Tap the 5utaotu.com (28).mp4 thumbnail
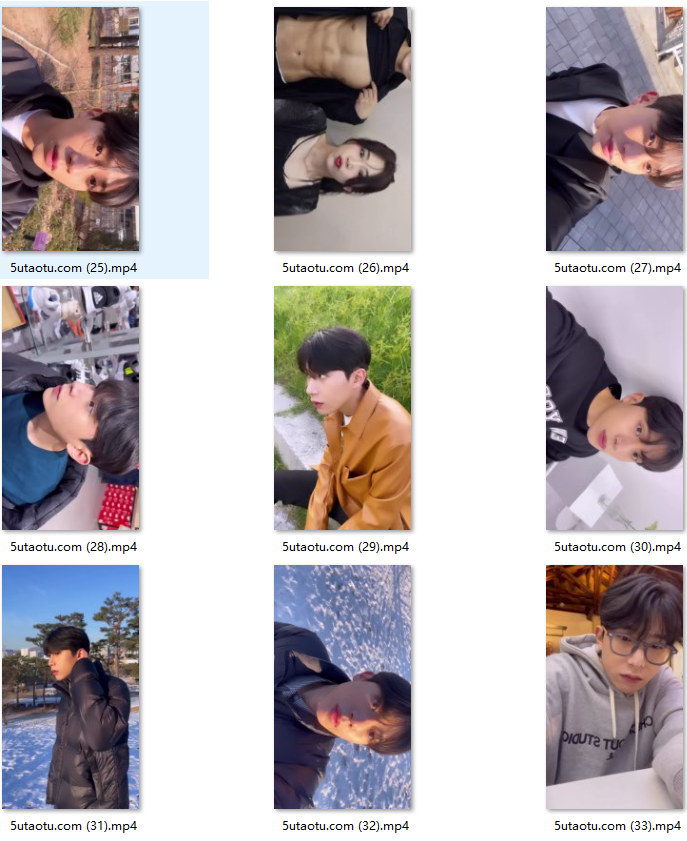687x841 pixels. point(71,408)
